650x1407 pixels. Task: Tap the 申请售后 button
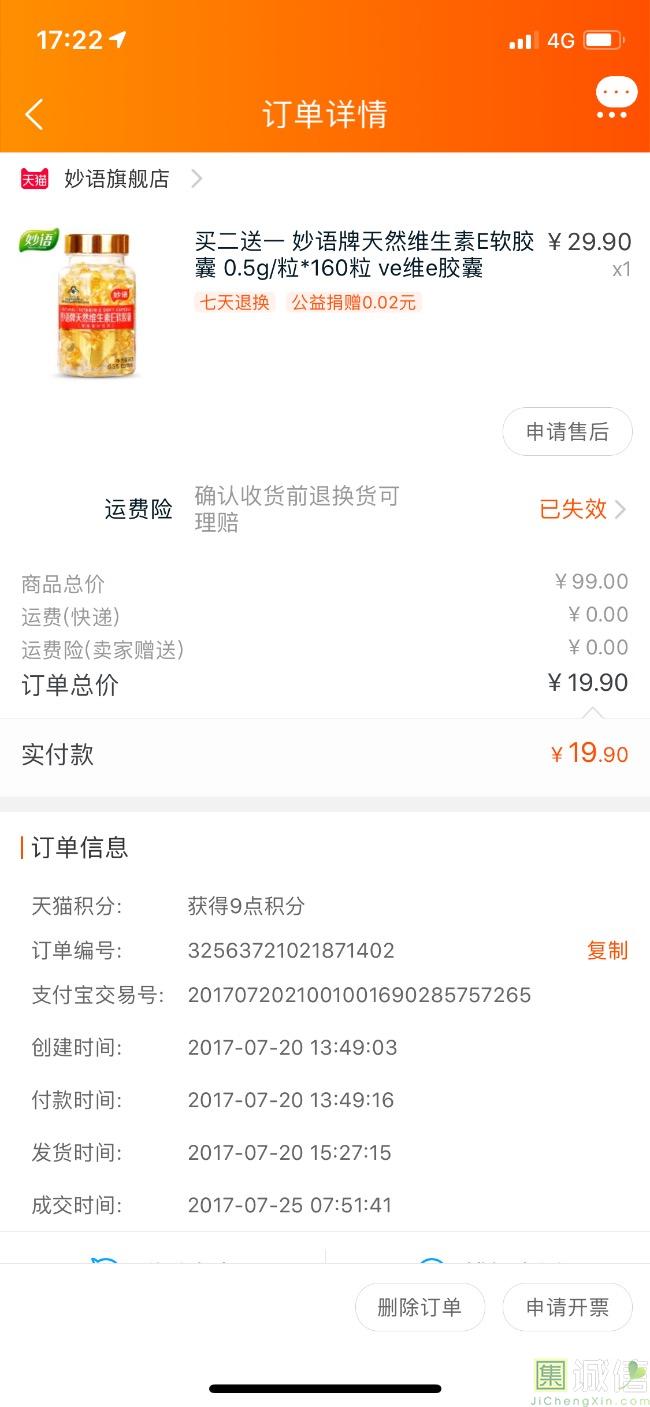pos(567,432)
